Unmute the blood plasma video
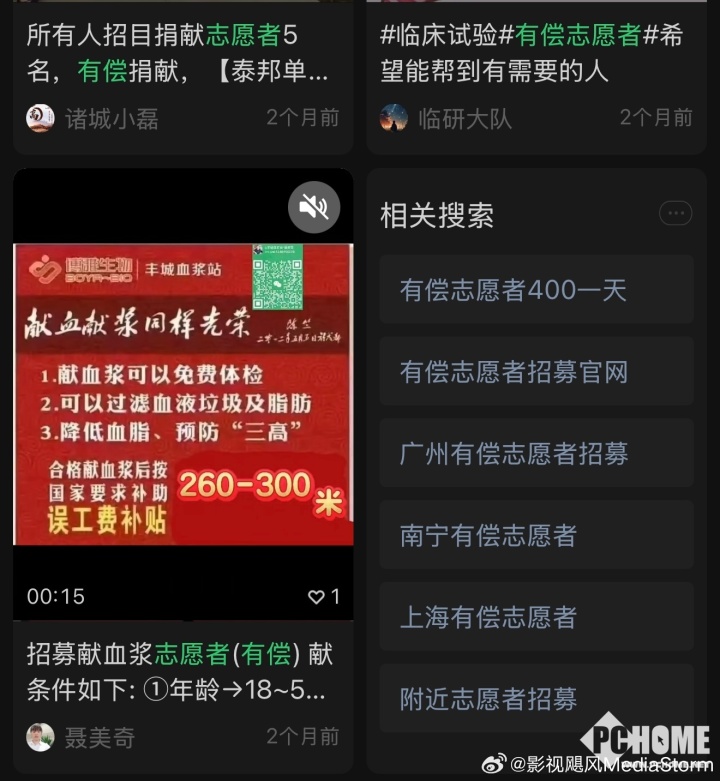Image resolution: width=720 pixels, height=781 pixels. coord(314,207)
